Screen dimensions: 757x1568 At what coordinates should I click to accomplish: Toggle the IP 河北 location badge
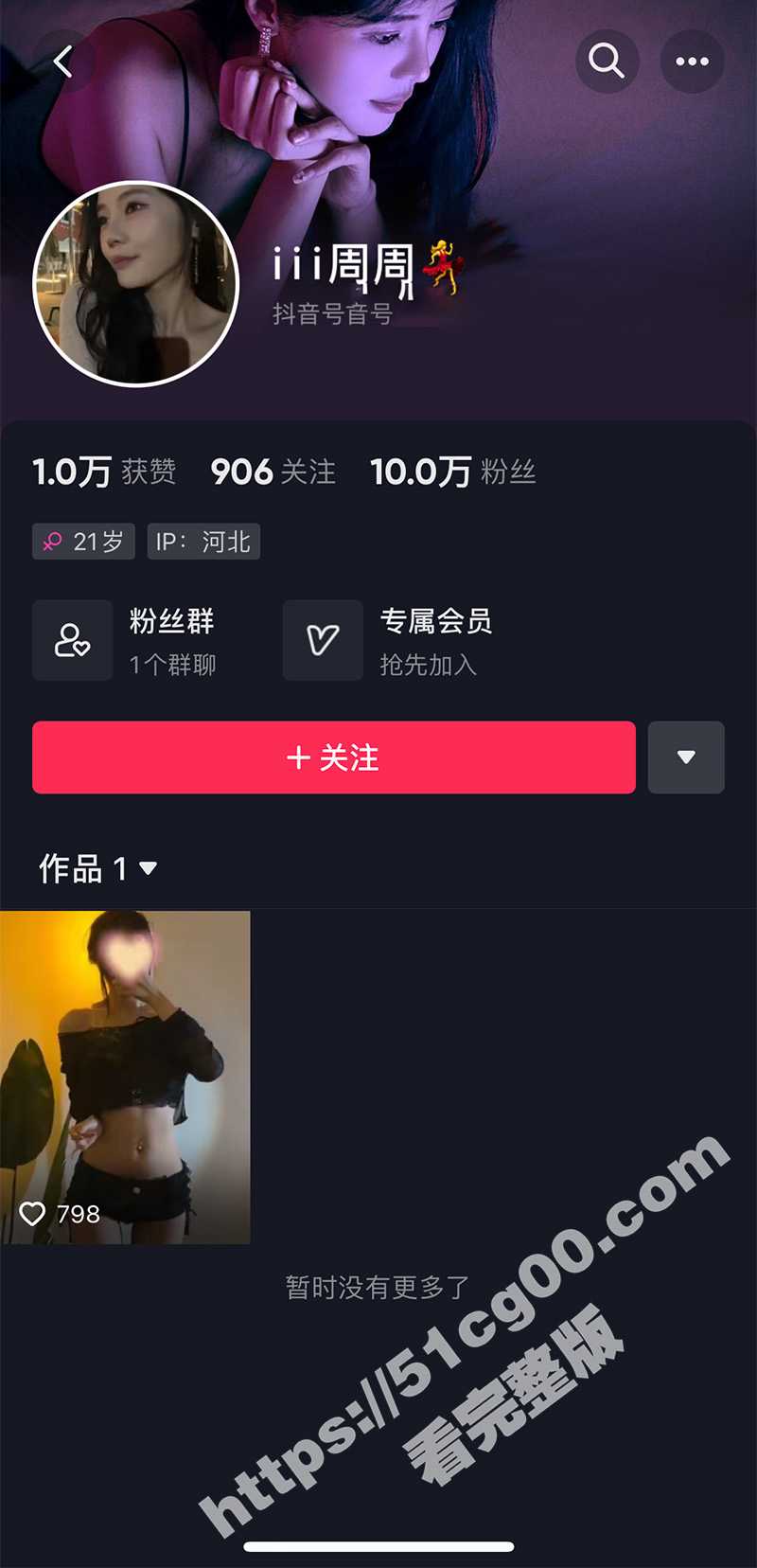coord(202,541)
